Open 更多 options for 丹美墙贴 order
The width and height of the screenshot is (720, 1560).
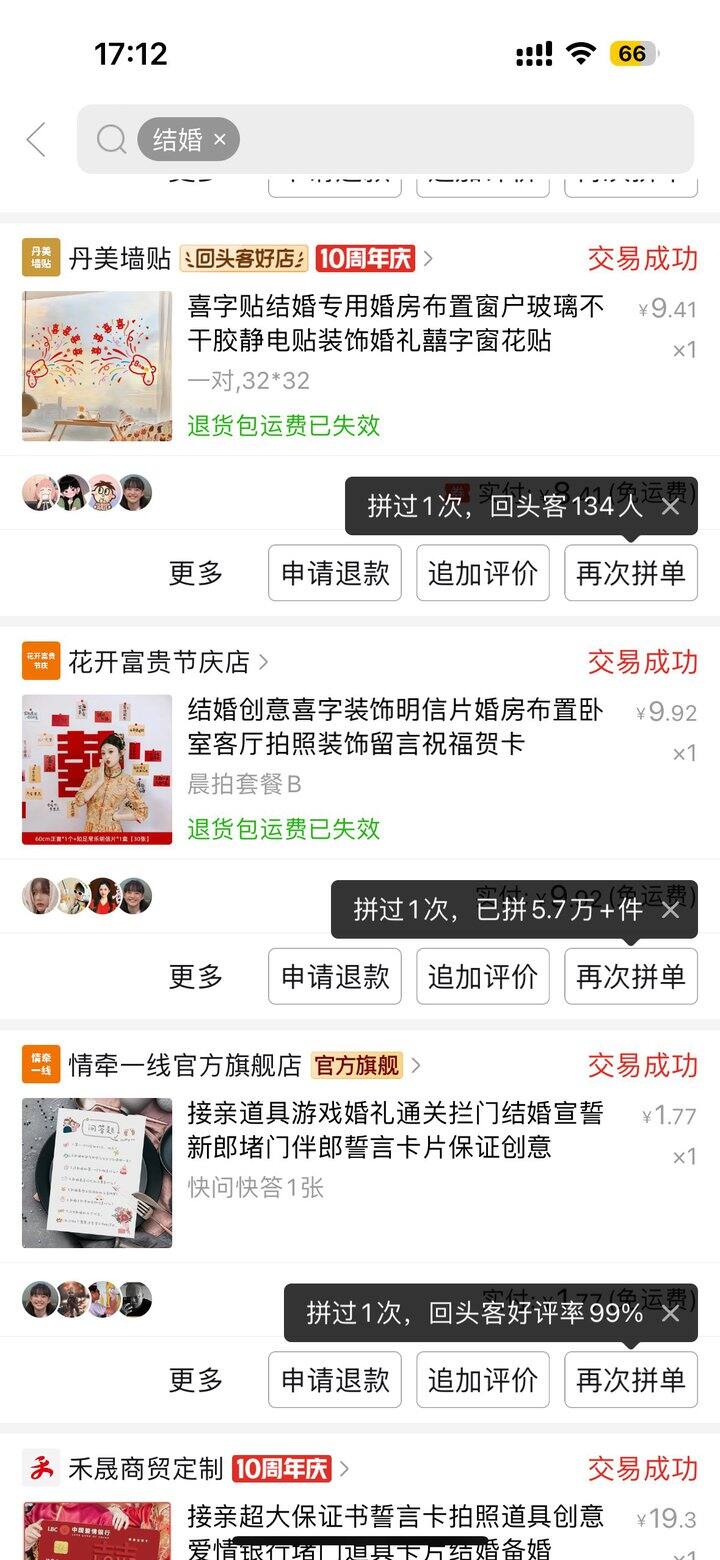(196, 573)
